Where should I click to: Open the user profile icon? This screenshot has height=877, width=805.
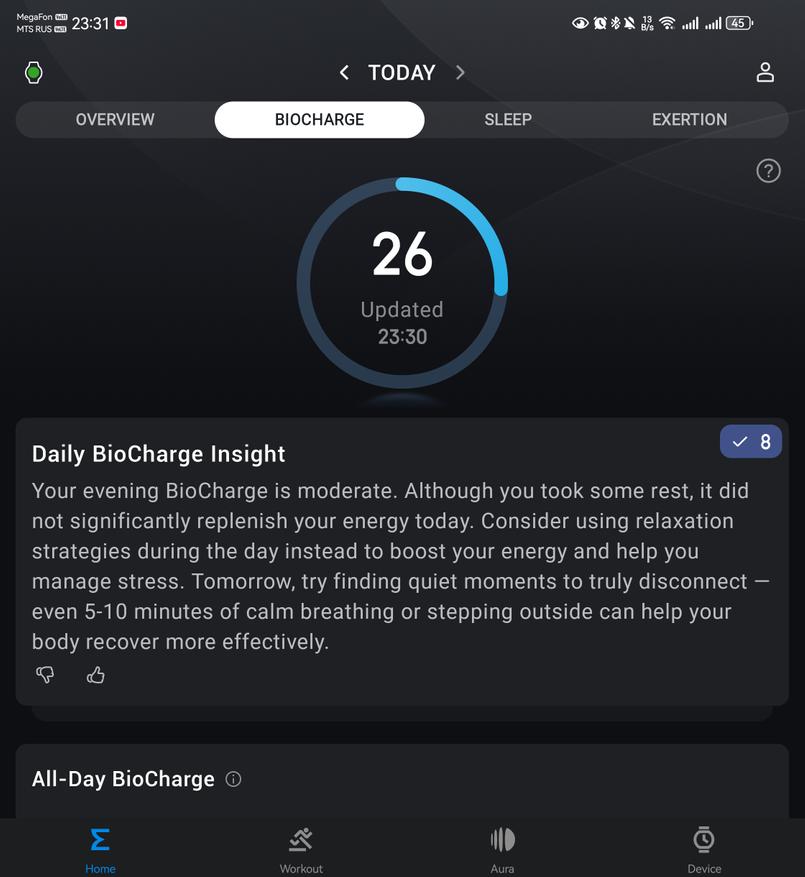click(765, 72)
